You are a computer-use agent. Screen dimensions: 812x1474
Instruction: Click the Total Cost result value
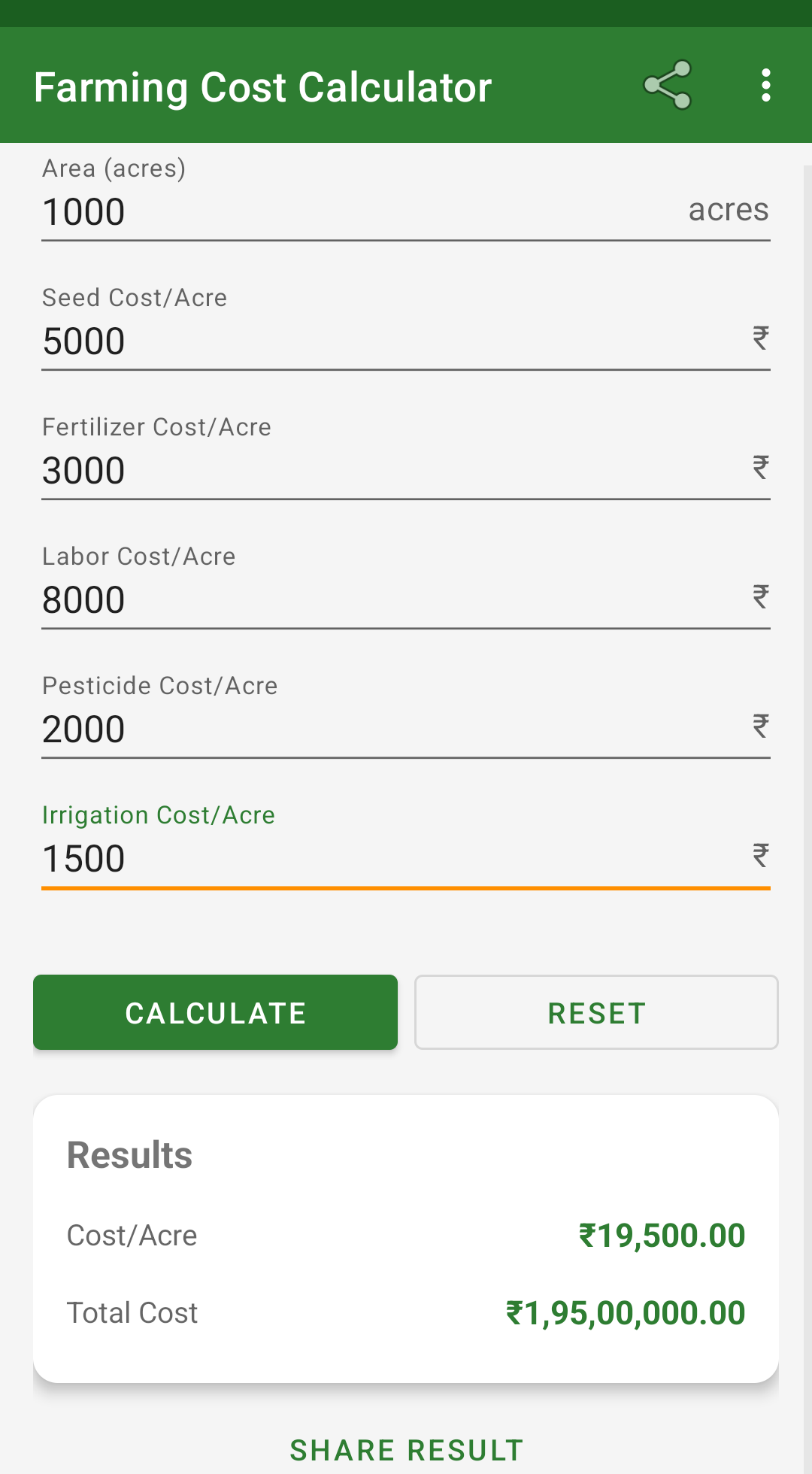[624, 1312]
